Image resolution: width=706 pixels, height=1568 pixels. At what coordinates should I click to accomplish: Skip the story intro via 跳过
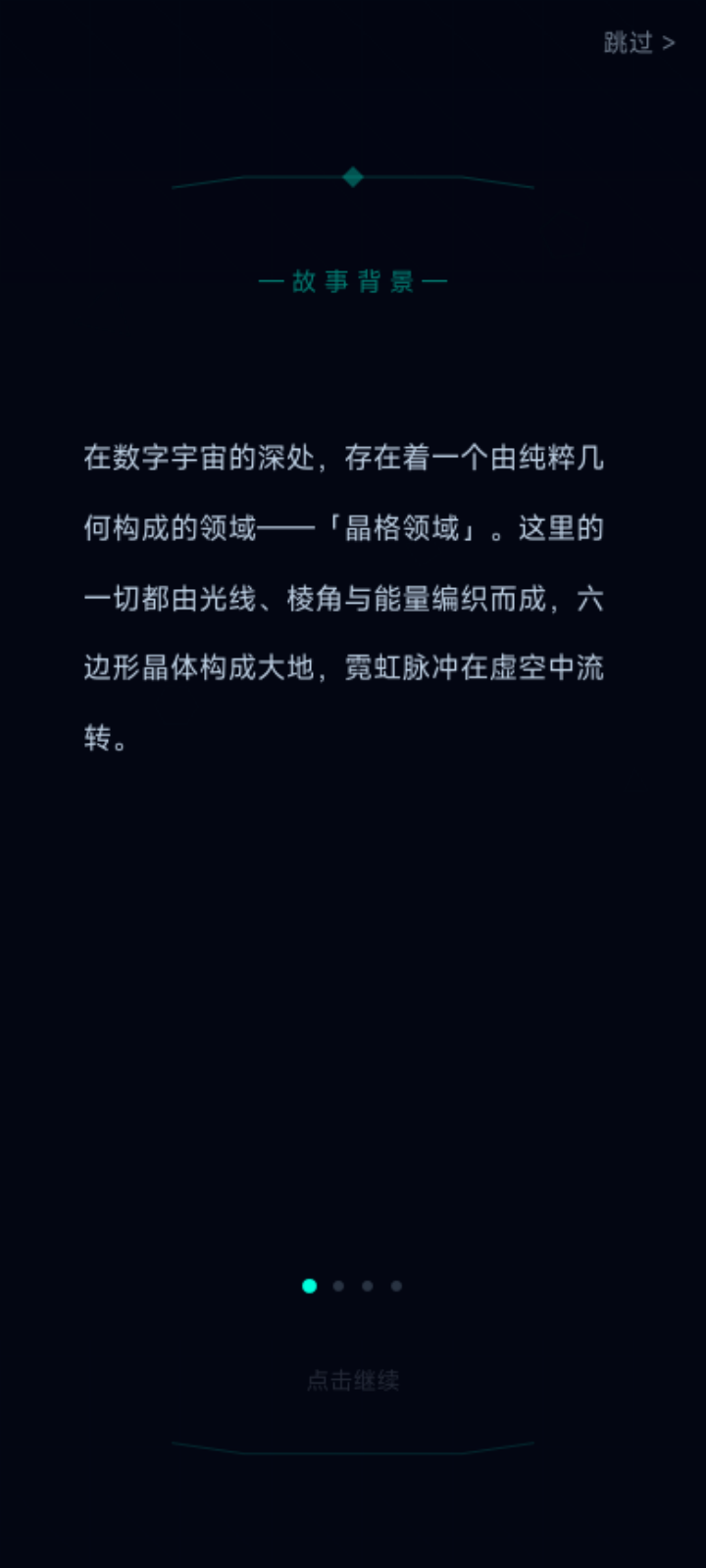coord(638,43)
